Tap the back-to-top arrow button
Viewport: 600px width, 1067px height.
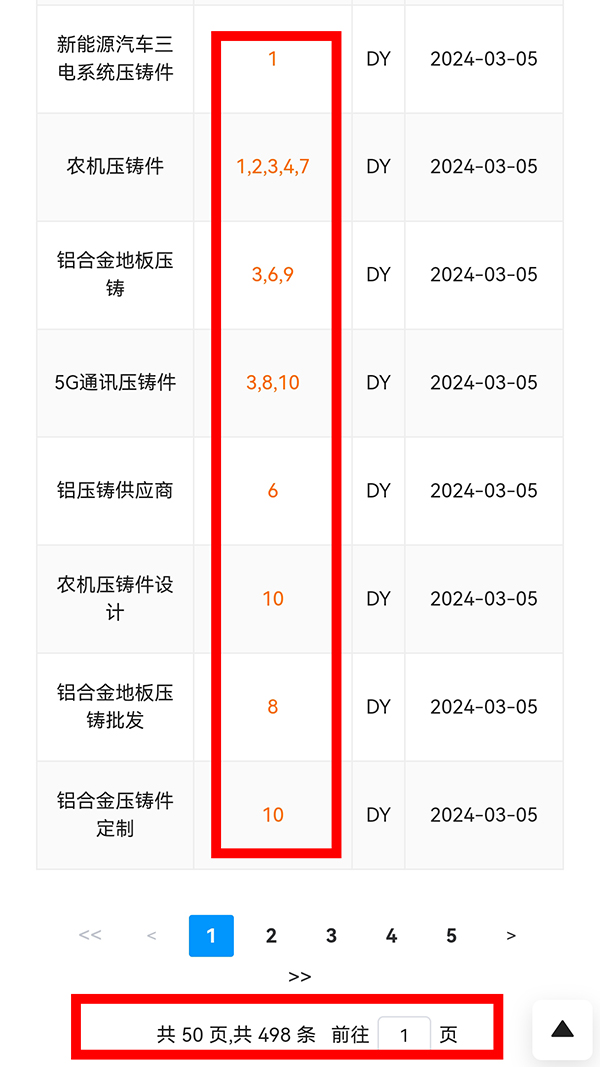[563, 1029]
